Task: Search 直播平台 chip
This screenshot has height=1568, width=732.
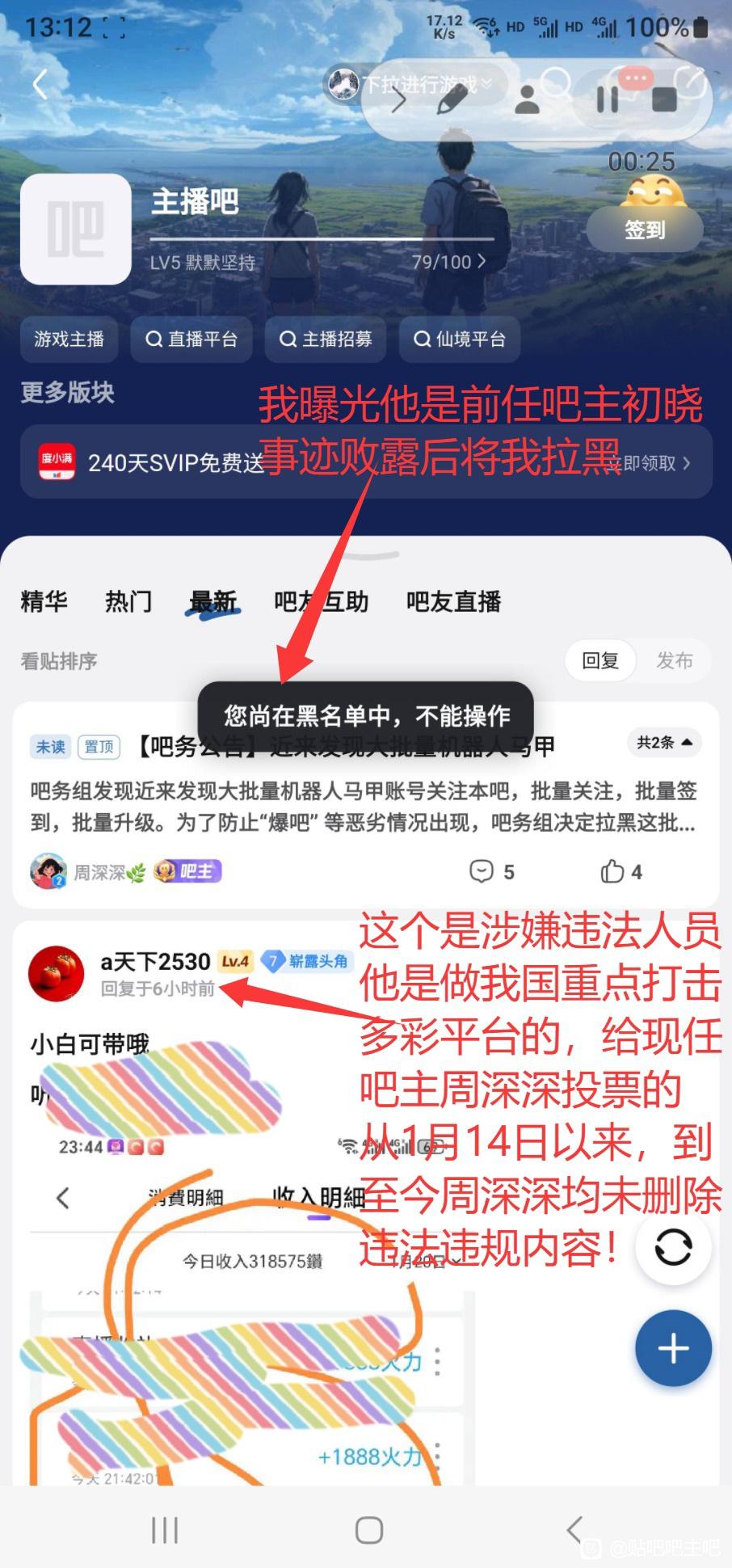Action: (191, 339)
